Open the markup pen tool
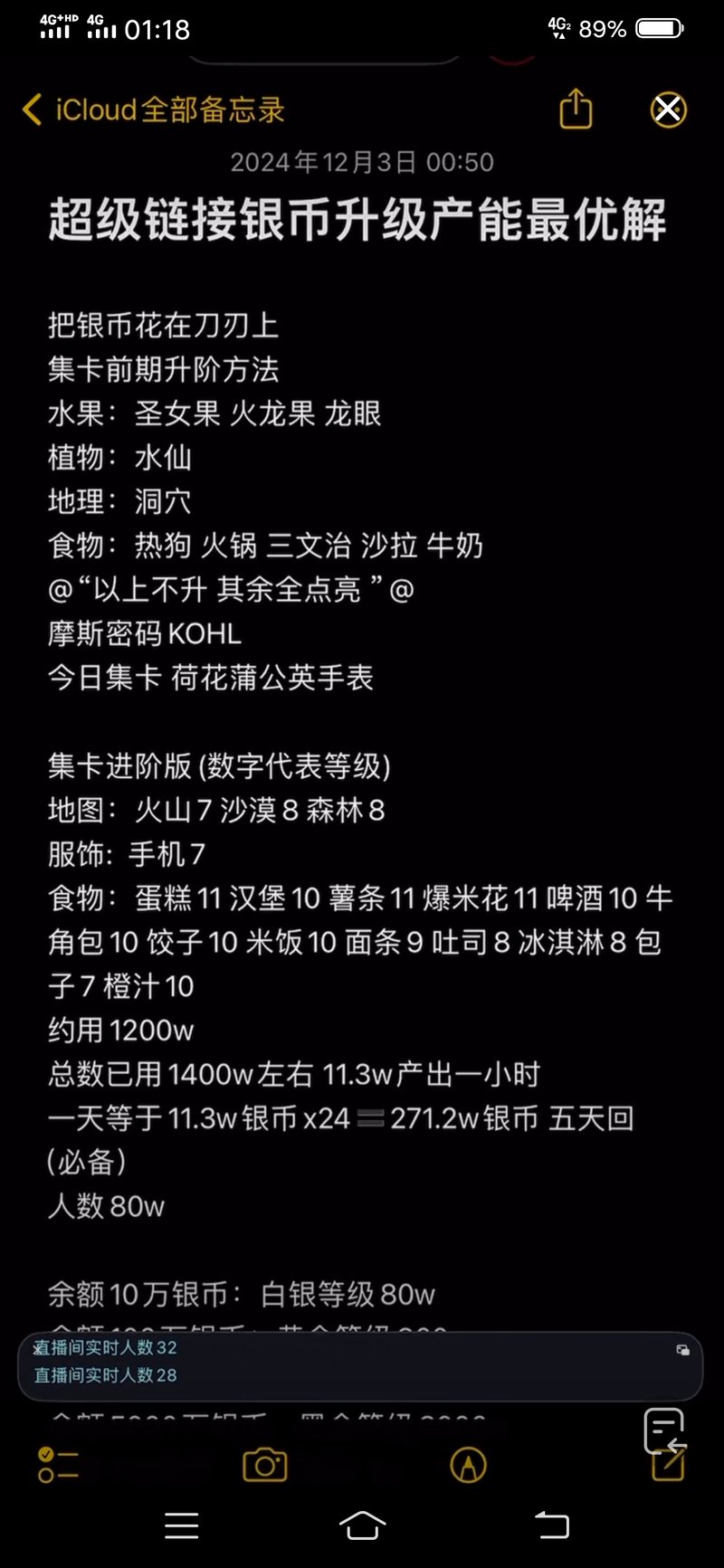724x1568 pixels. point(468,1465)
